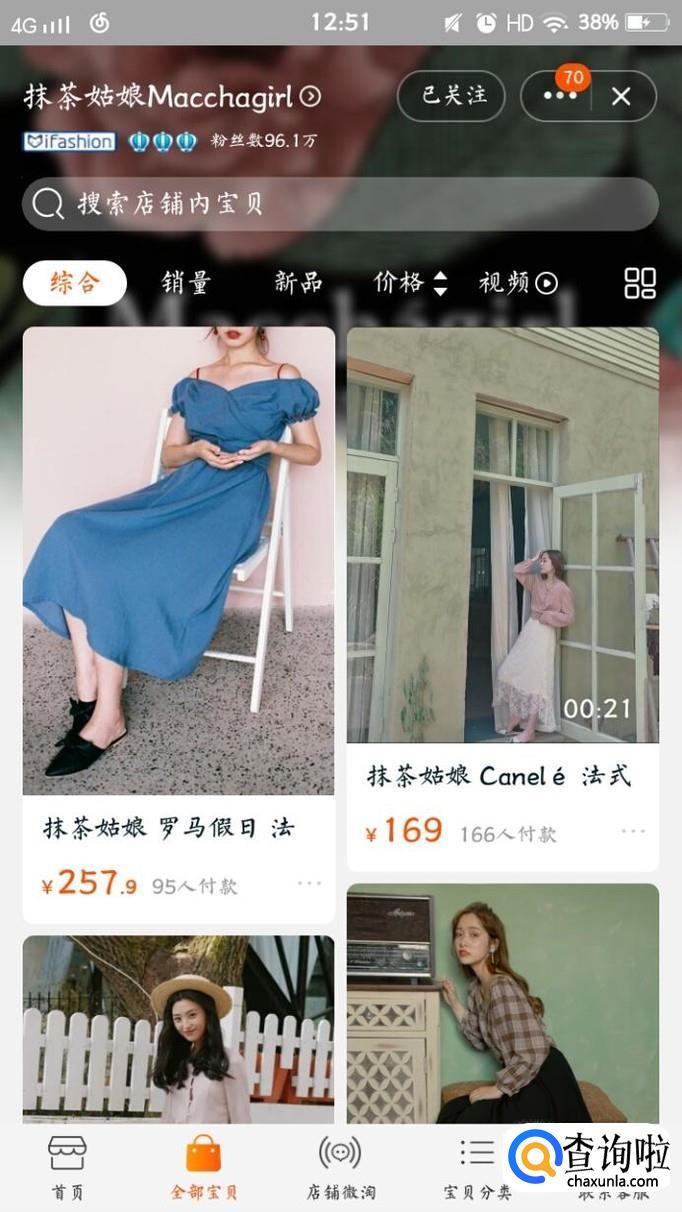Close the shop page with X

(621, 96)
